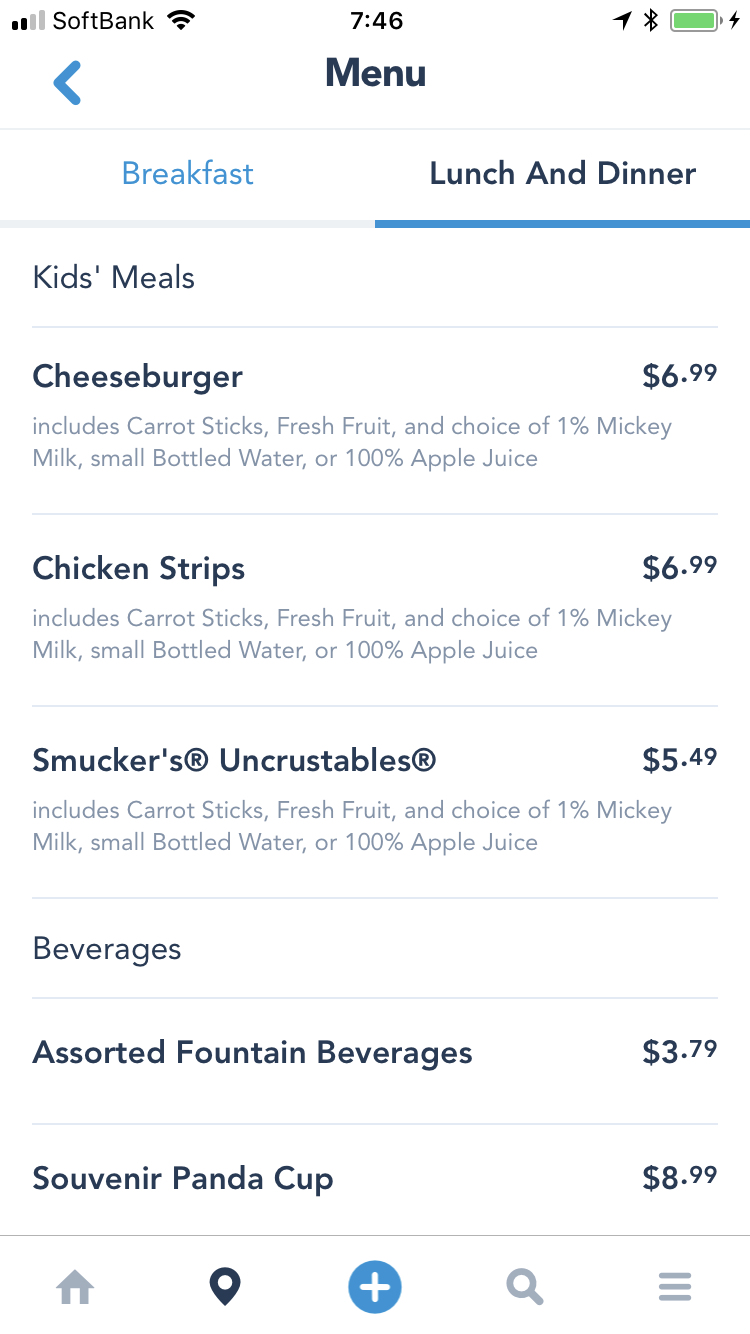Tap the blue plus button

coord(375,1286)
